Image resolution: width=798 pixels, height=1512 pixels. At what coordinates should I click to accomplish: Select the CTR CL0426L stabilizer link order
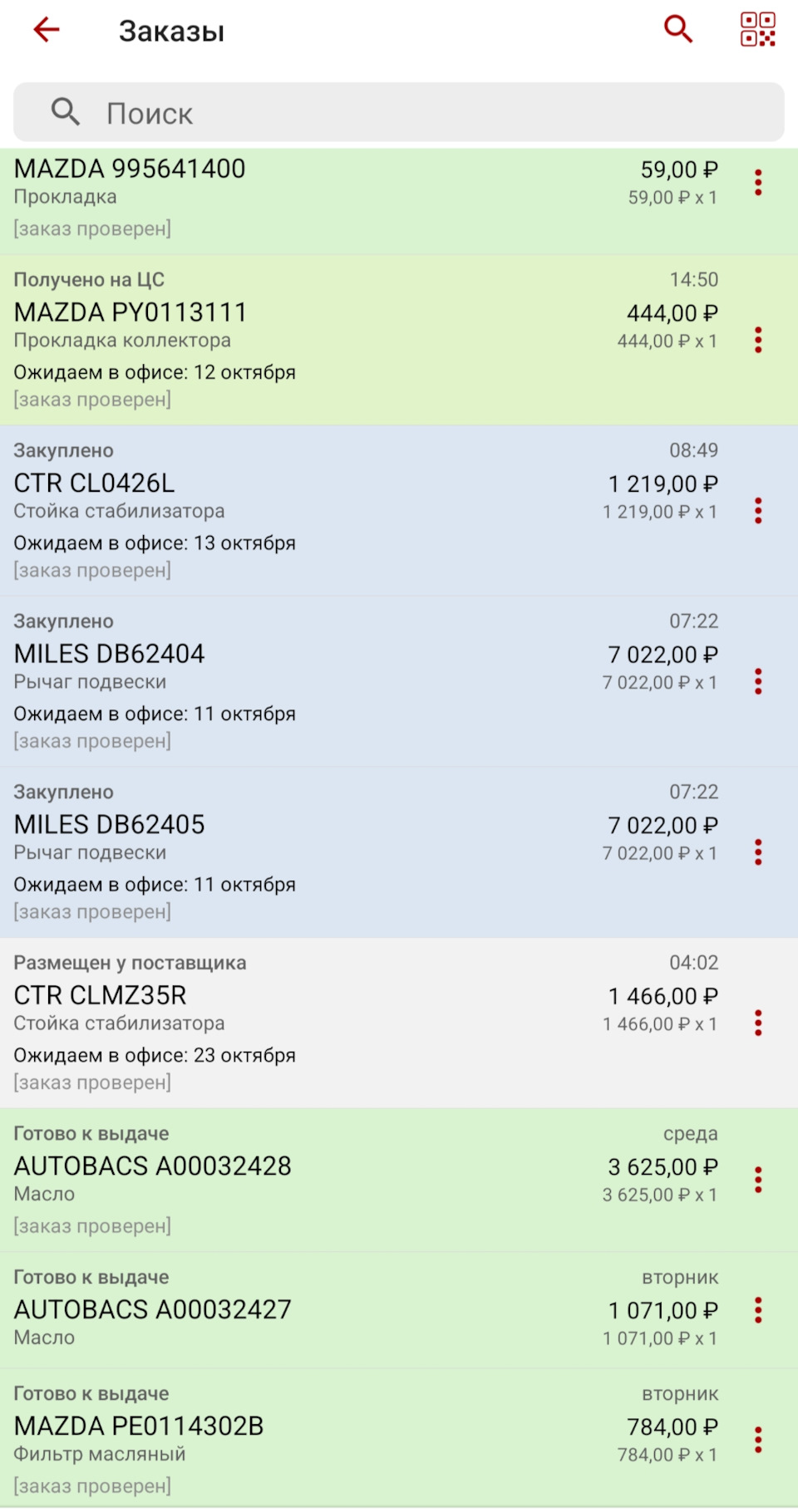coord(332,508)
